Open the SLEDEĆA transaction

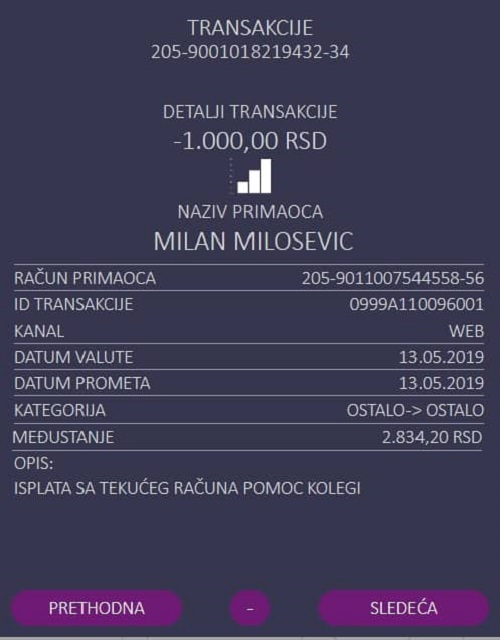404,608
